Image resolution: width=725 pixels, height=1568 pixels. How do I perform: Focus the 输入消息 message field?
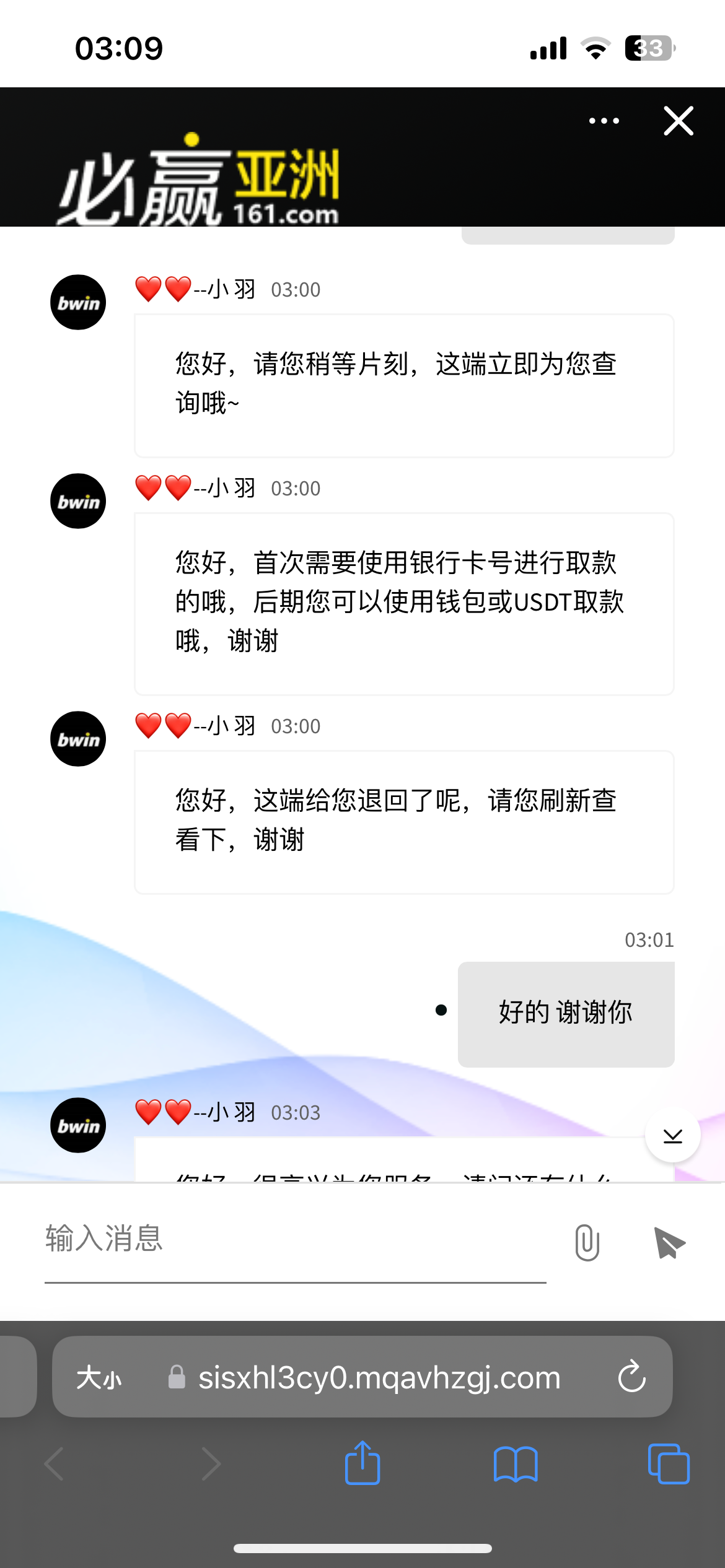tap(295, 1239)
